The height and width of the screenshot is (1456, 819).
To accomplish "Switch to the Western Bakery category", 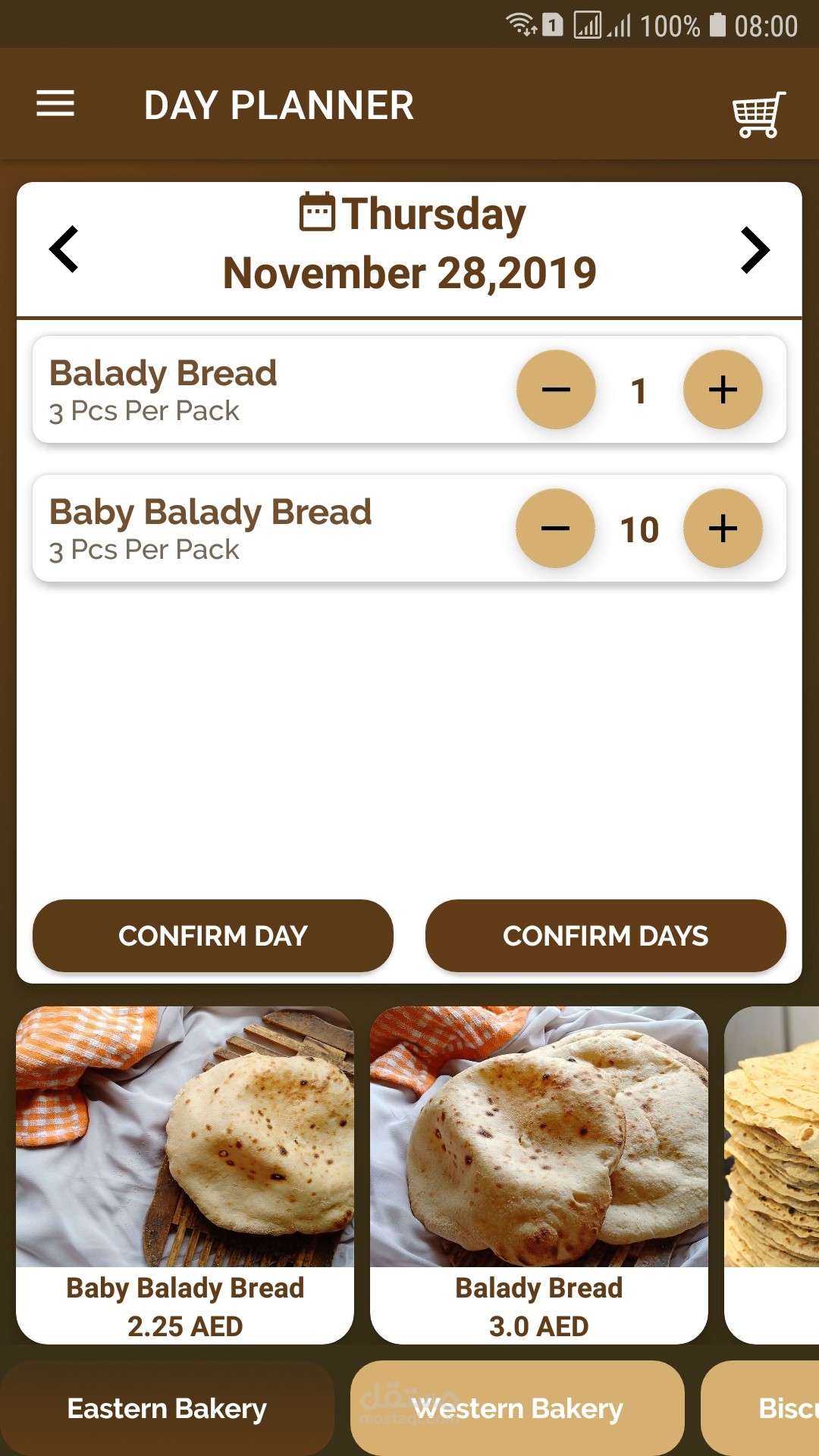I will click(x=517, y=1408).
